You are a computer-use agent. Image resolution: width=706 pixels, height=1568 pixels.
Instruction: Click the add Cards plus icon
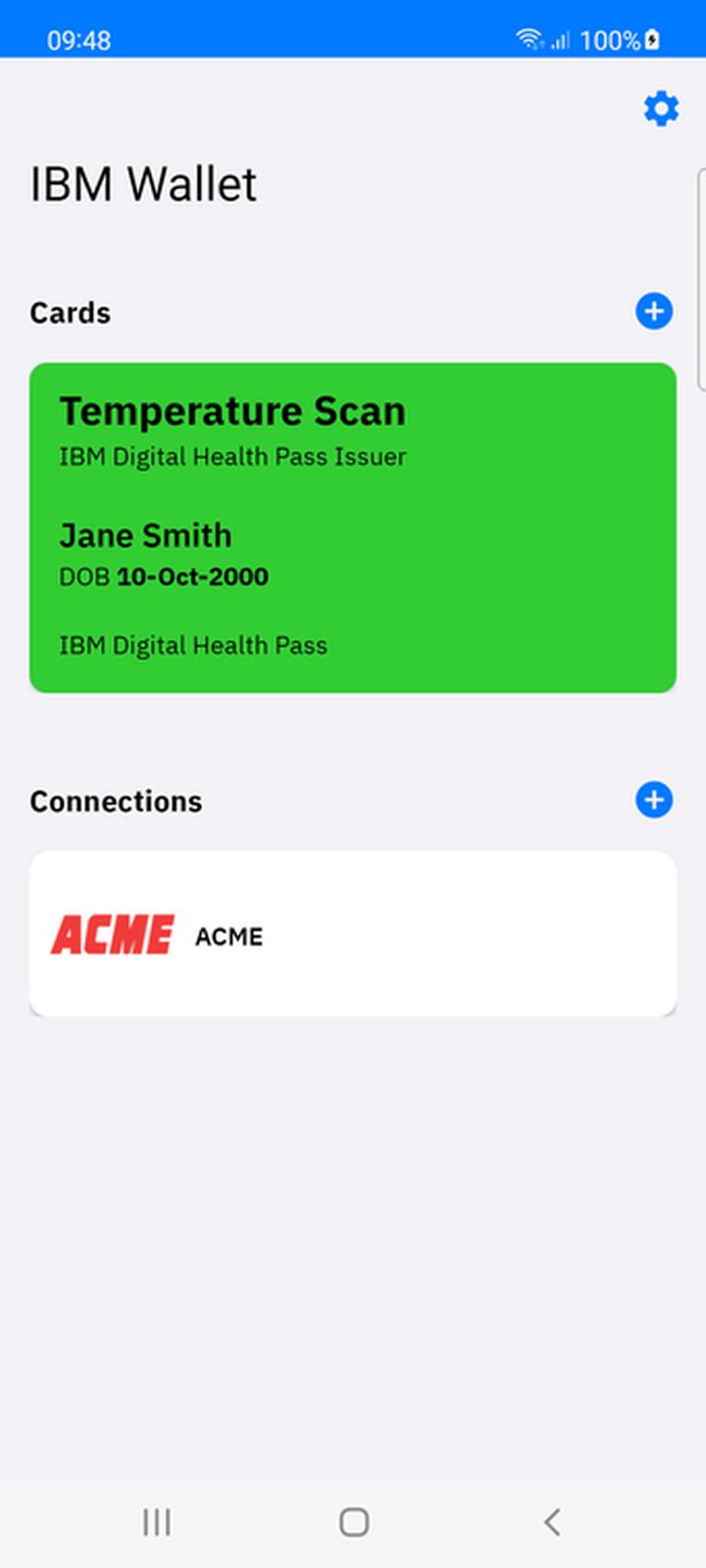tap(653, 312)
